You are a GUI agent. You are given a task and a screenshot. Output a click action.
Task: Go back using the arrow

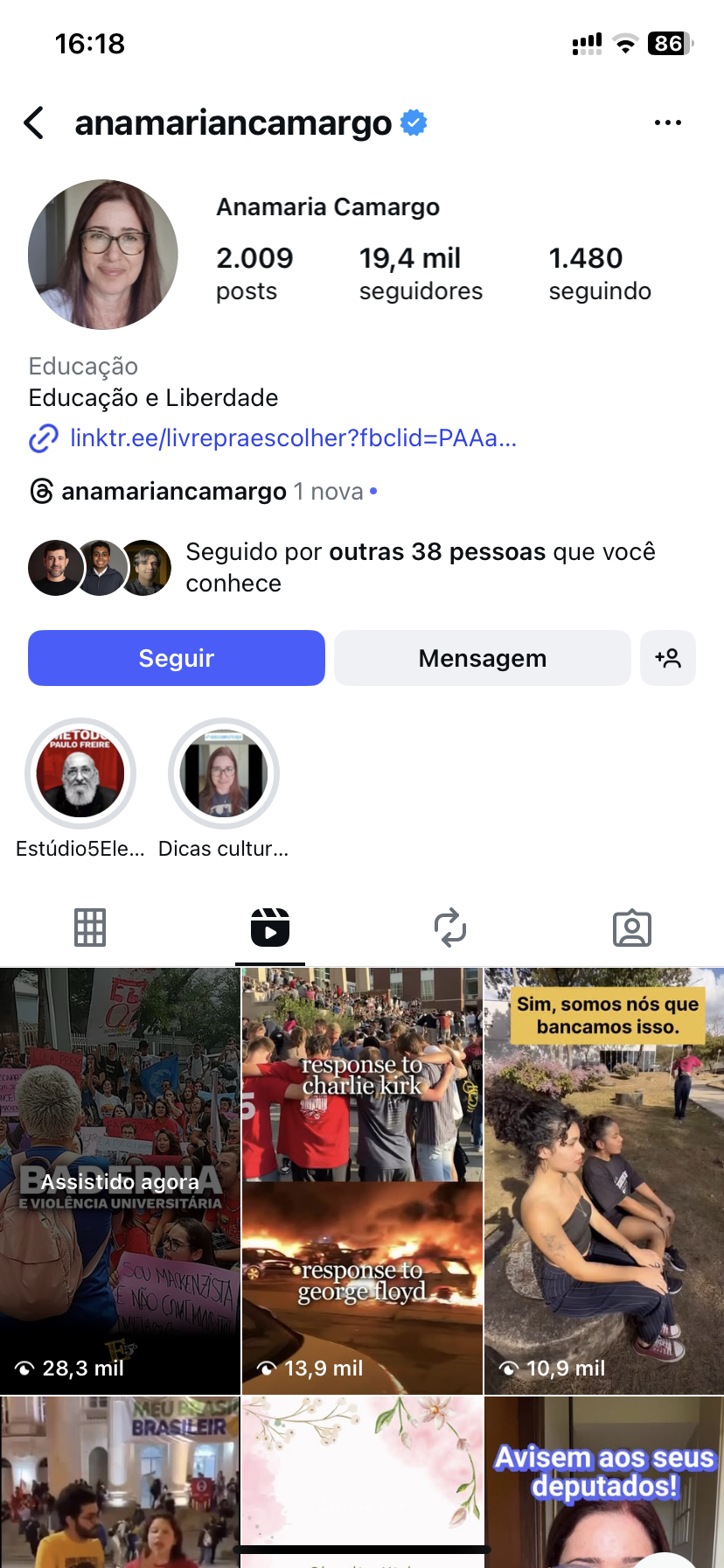pos(34,123)
